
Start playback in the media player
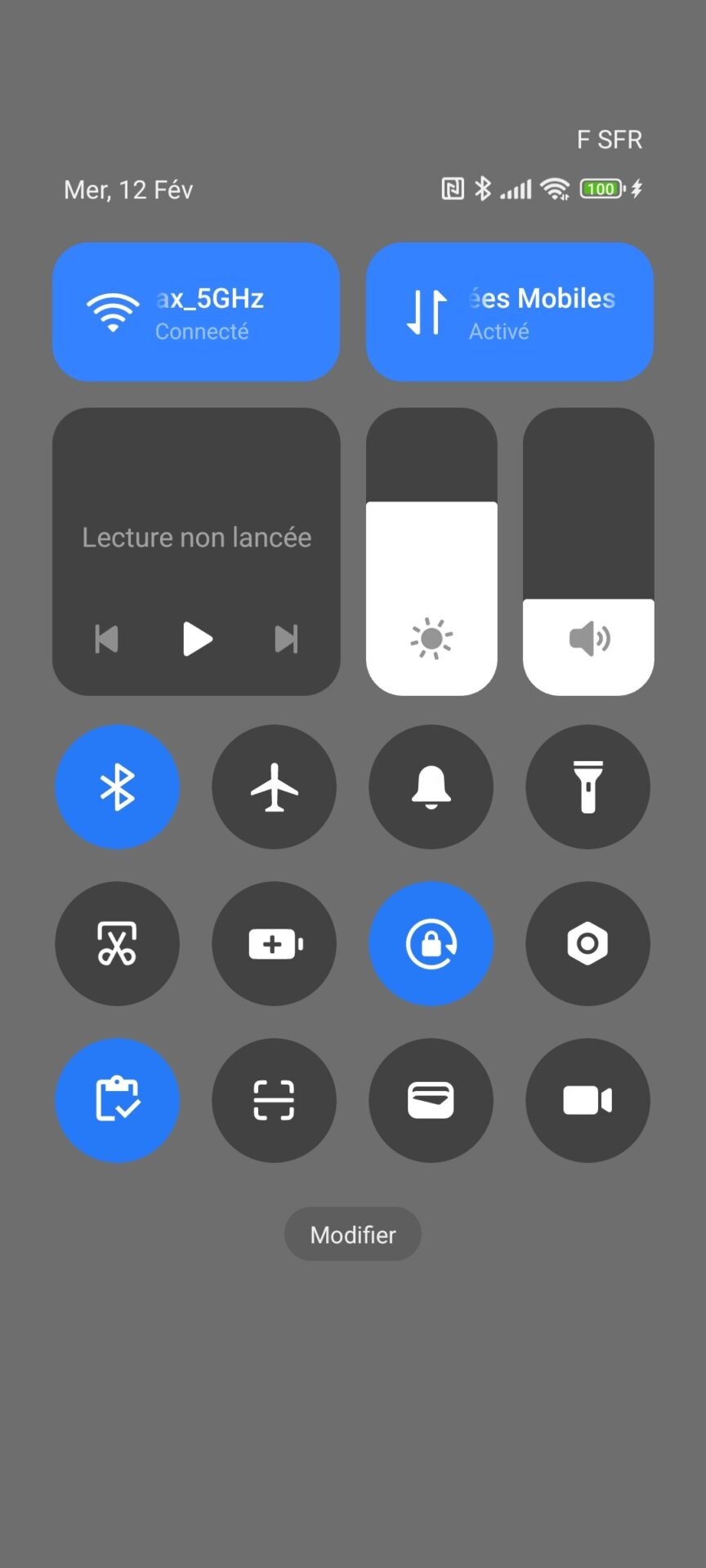(197, 639)
